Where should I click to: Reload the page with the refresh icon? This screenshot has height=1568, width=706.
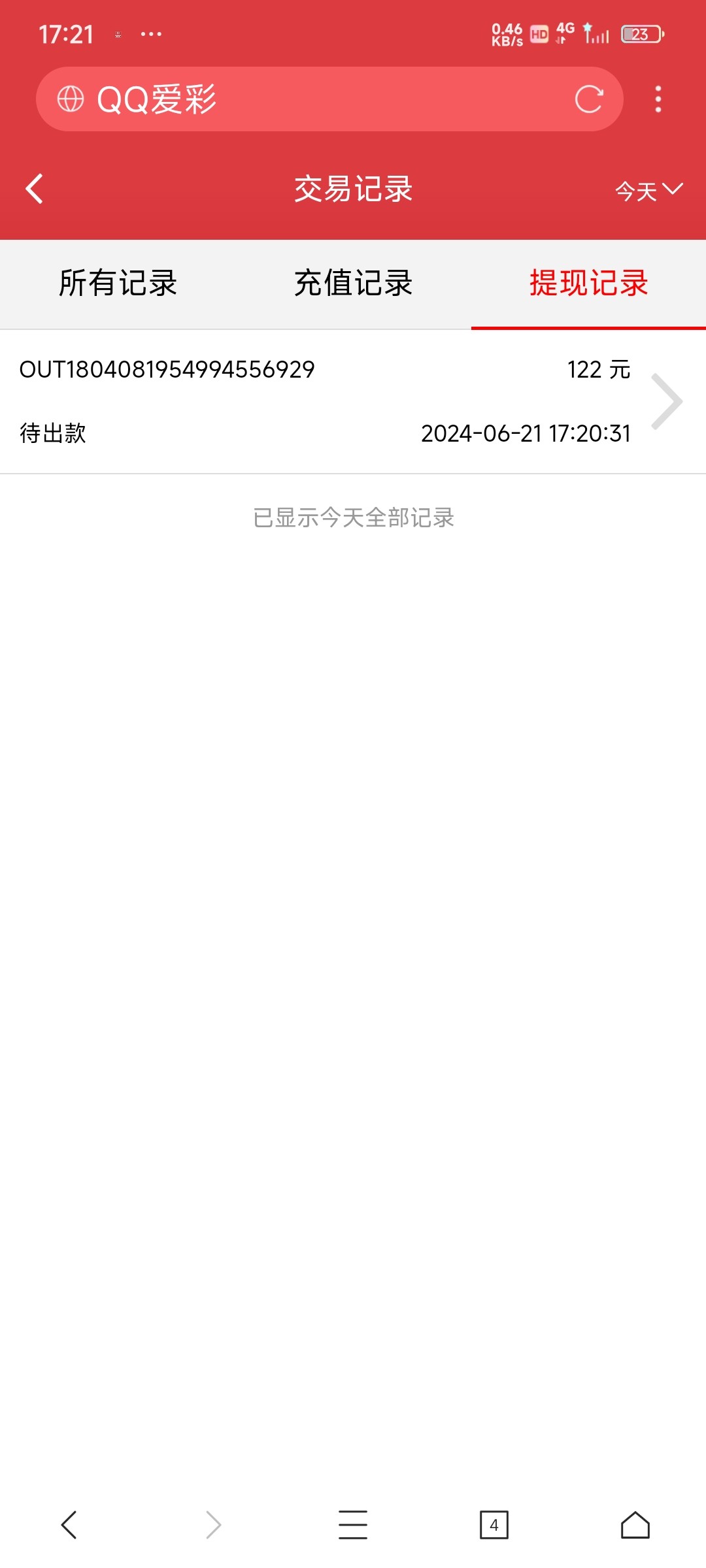[588, 99]
